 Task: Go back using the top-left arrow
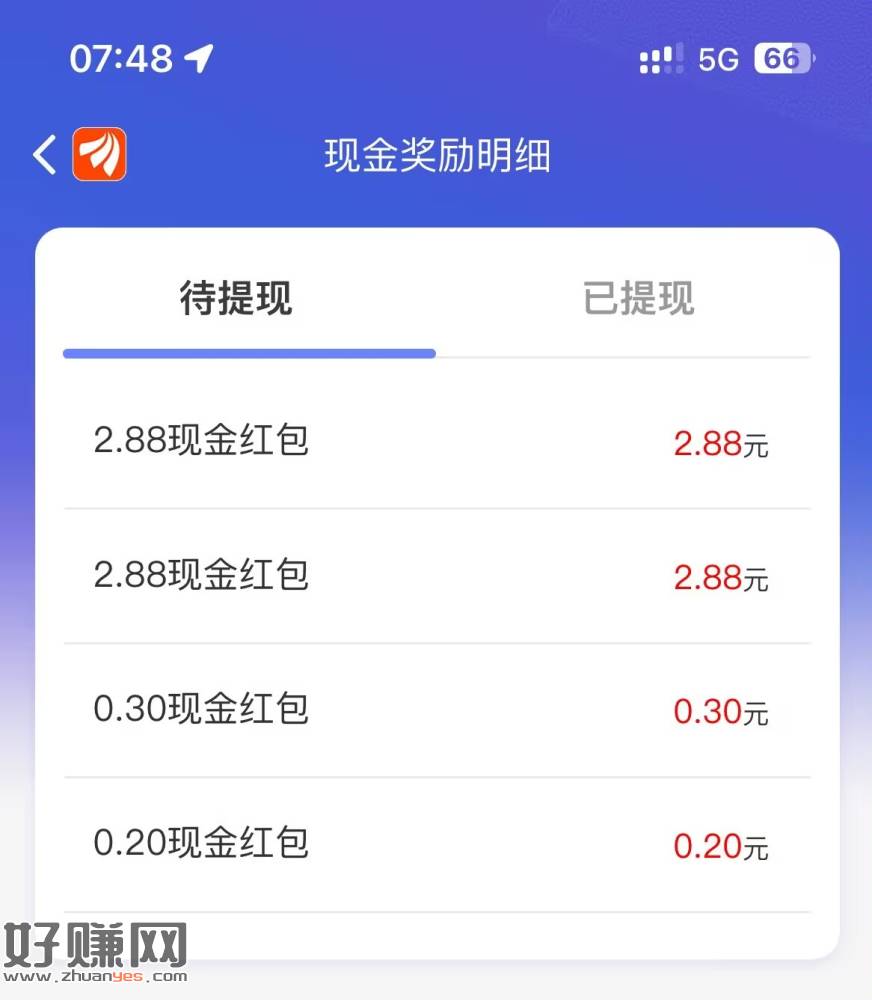45,156
